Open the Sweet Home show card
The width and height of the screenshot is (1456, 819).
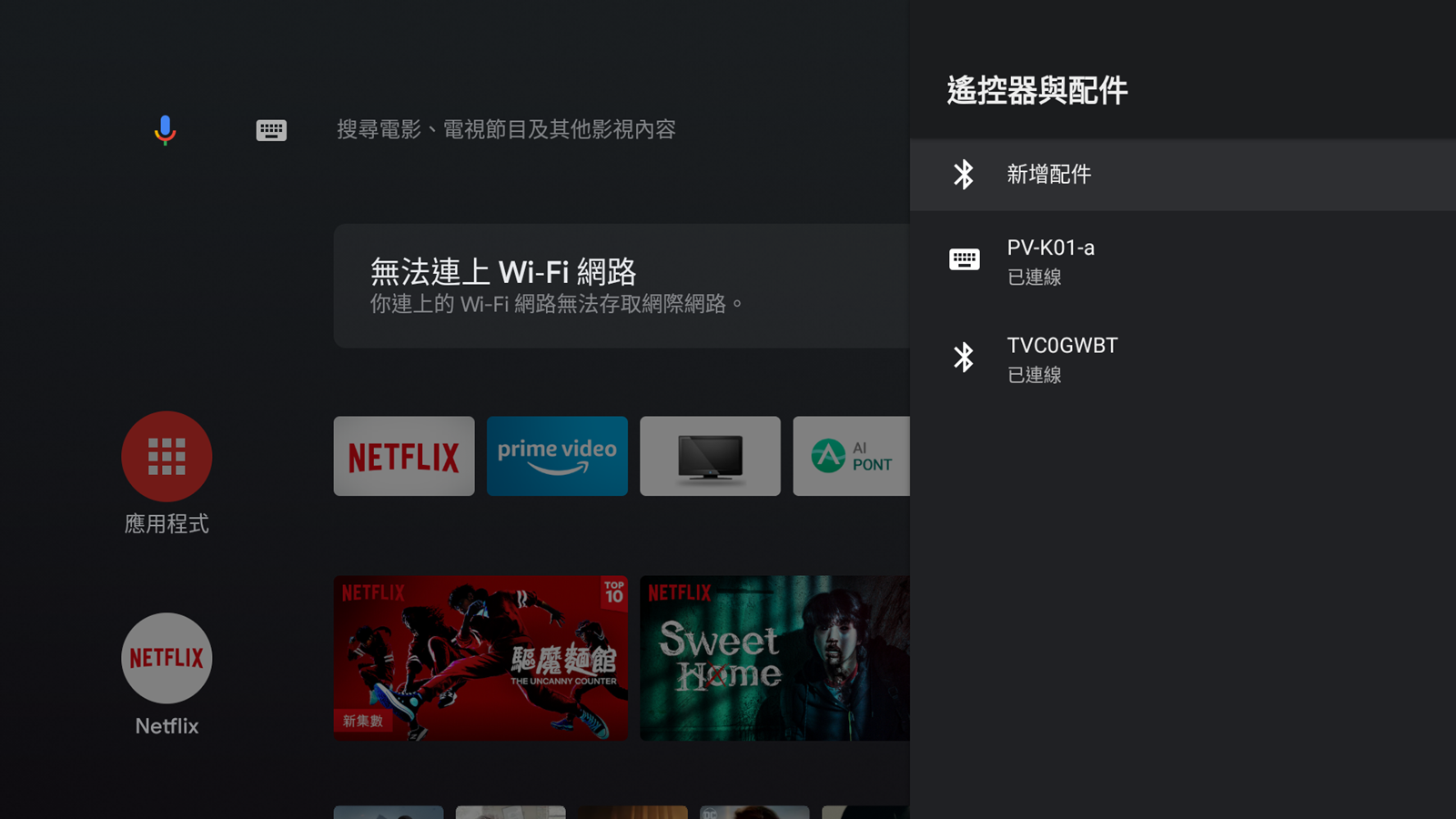tap(773, 657)
